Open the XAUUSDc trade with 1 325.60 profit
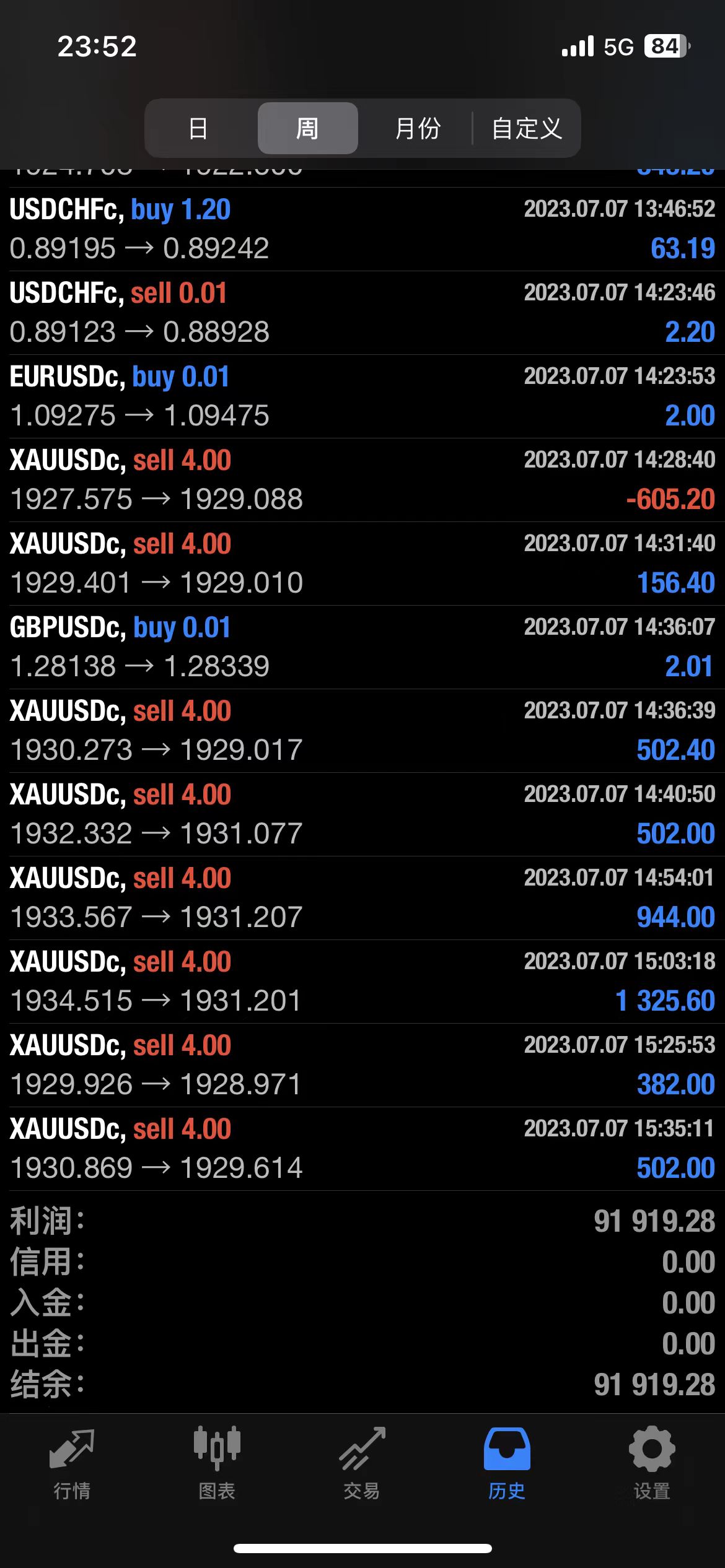725x1568 pixels. tap(362, 982)
